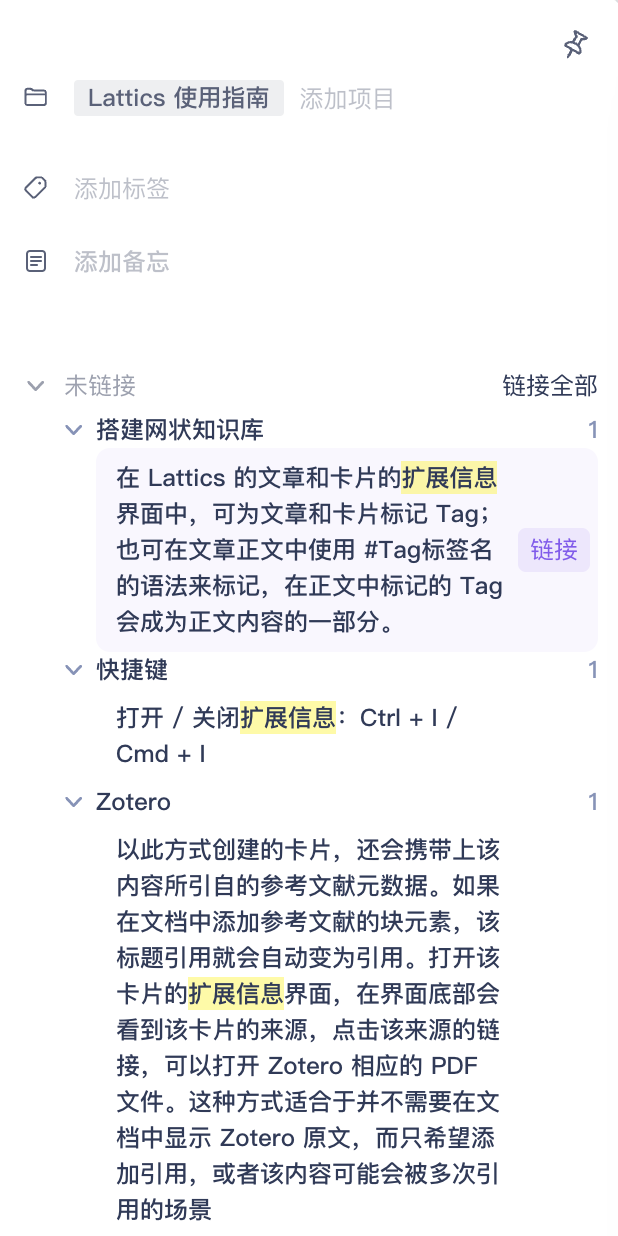The image size is (618, 1236).
Task: Pin this panel with the pushpin icon
Action: [x=575, y=44]
